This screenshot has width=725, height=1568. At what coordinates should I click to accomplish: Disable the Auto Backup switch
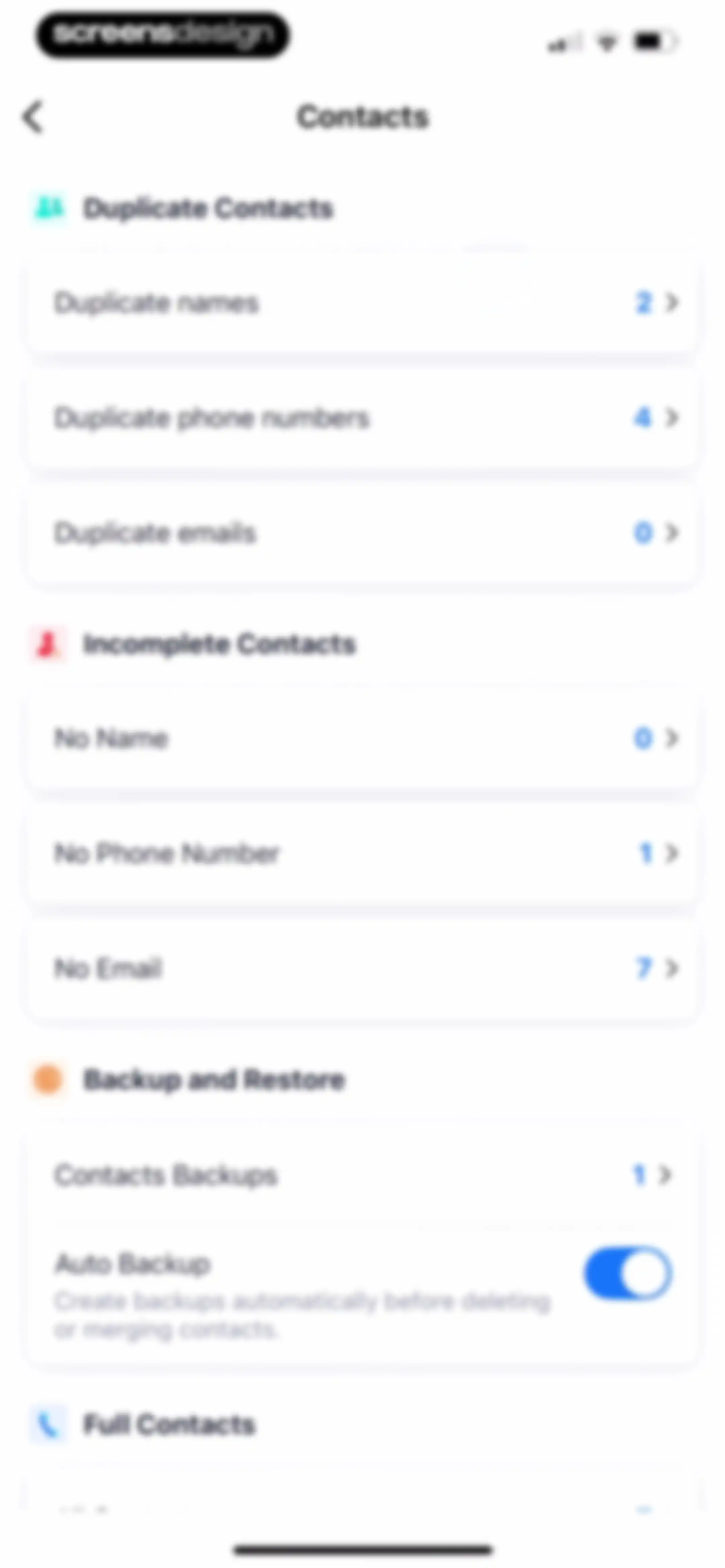point(628,1274)
